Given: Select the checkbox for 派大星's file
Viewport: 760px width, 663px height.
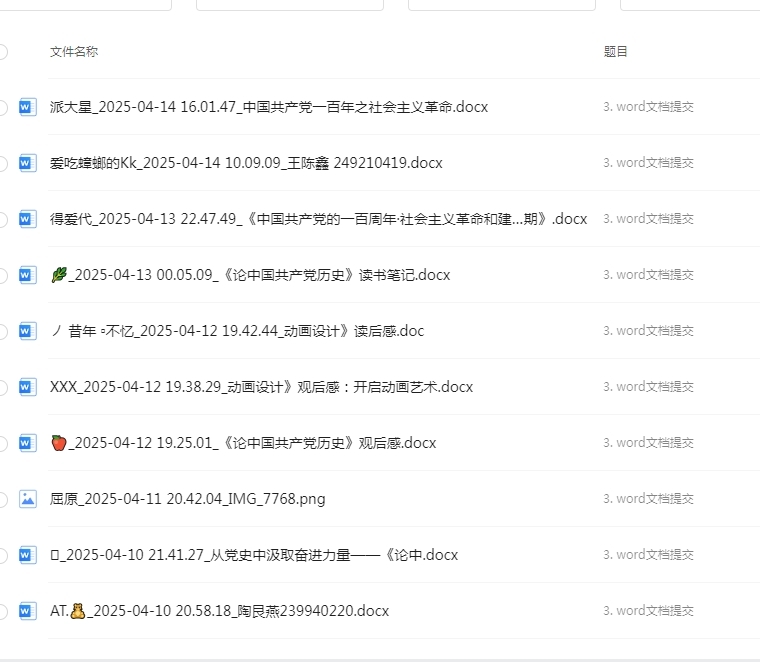Looking at the screenshot, I should pos(2,107).
